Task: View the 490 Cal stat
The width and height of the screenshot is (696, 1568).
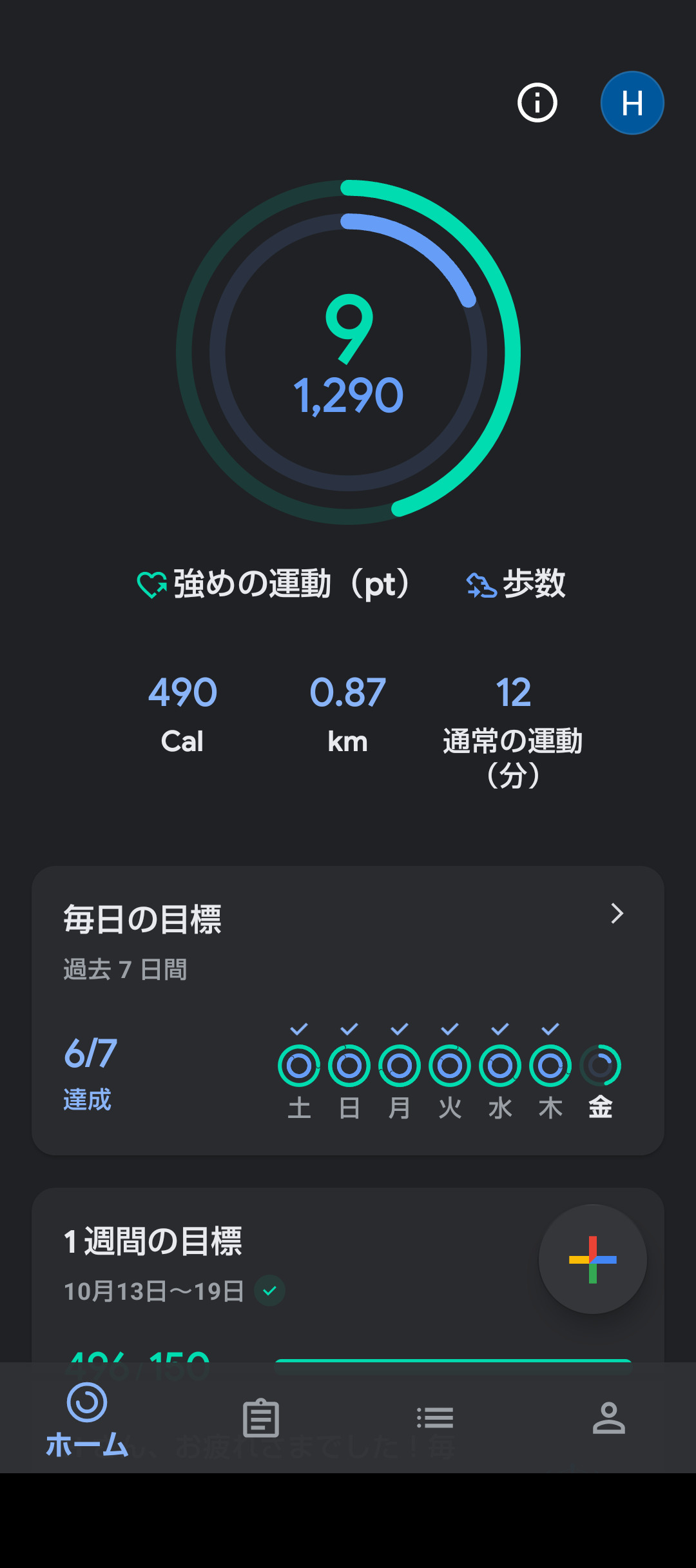Action: click(182, 714)
